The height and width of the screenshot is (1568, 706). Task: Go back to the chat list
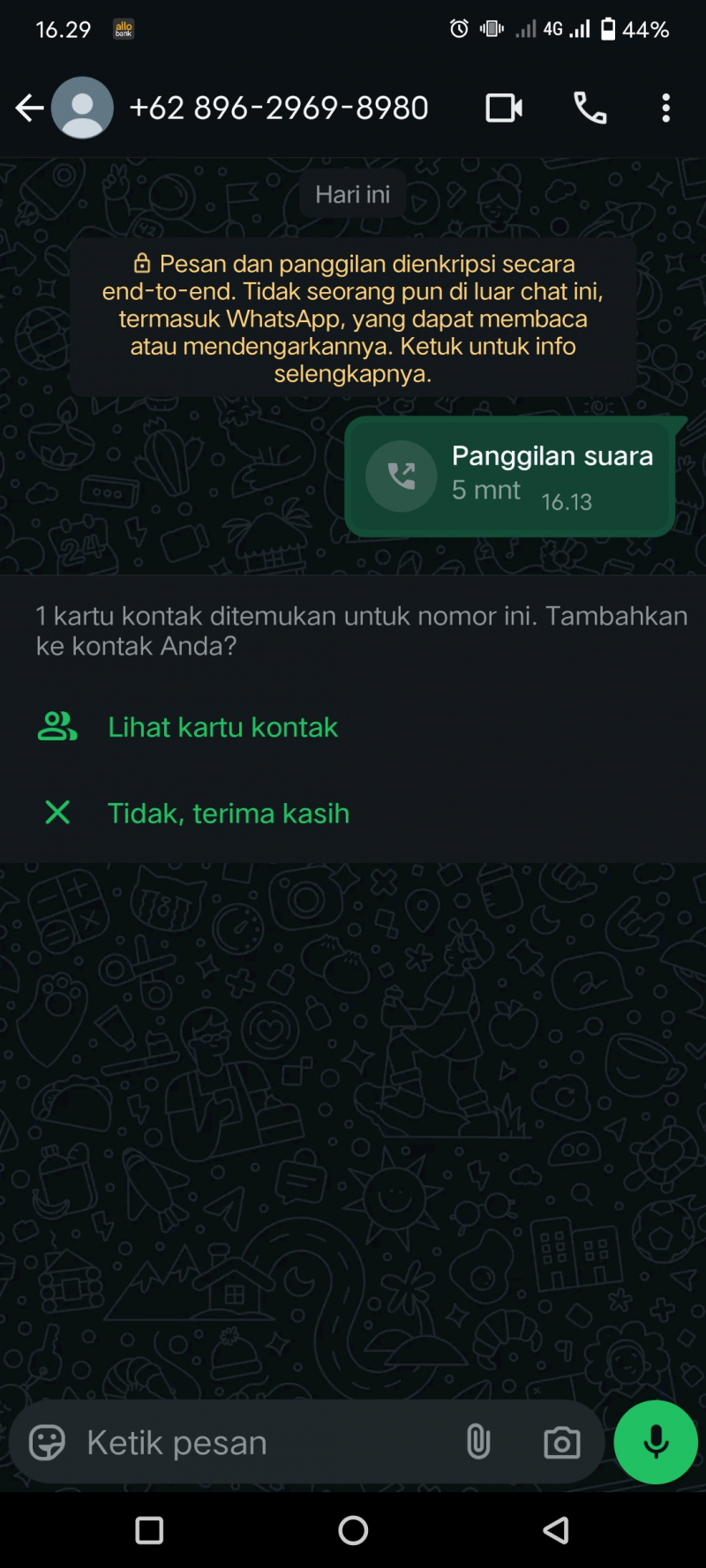pos(29,109)
